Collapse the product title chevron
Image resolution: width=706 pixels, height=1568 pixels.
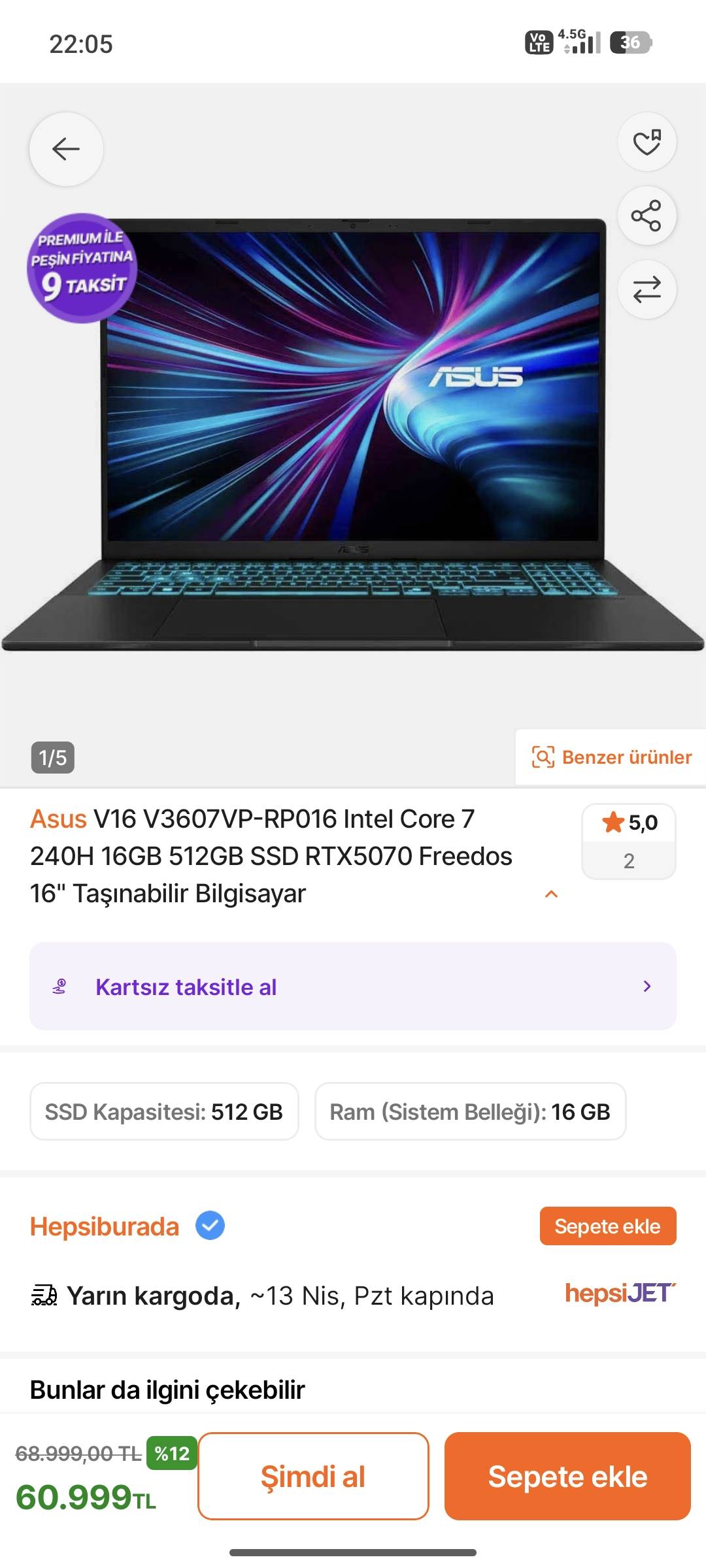click(551, 894)
